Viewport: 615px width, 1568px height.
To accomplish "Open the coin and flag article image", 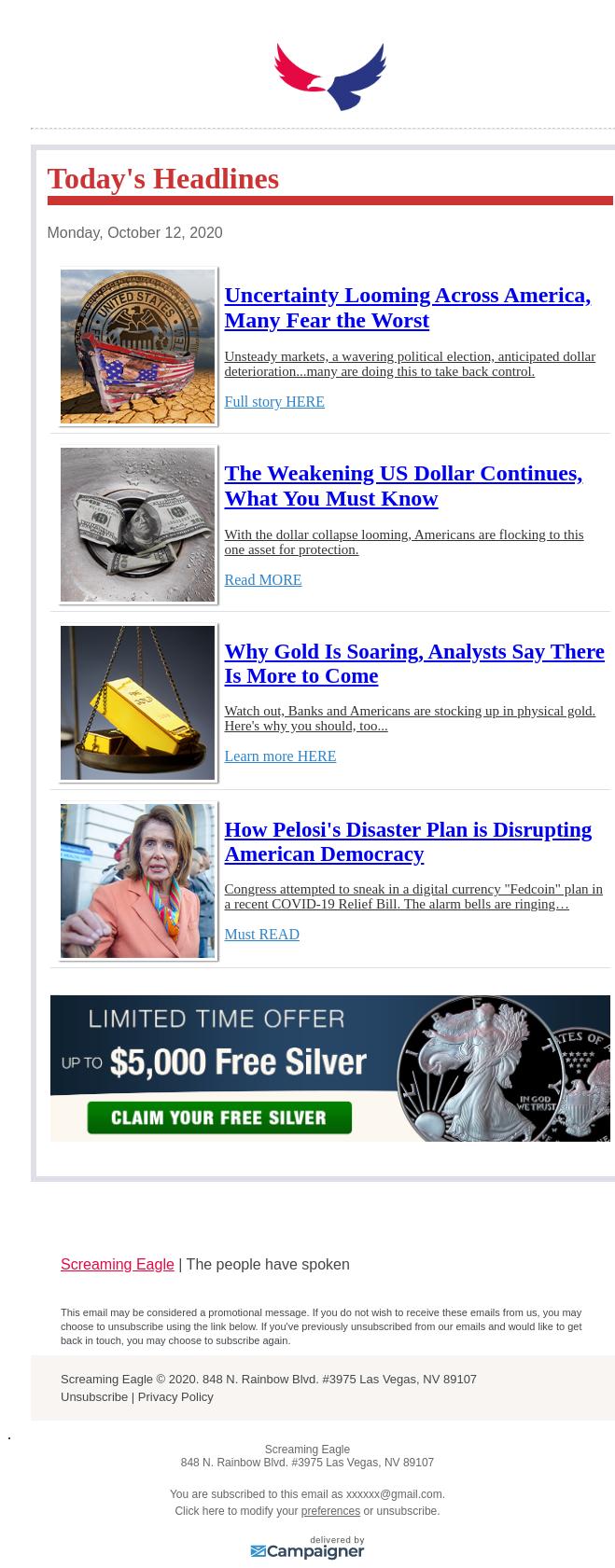I will click(137, 346).
